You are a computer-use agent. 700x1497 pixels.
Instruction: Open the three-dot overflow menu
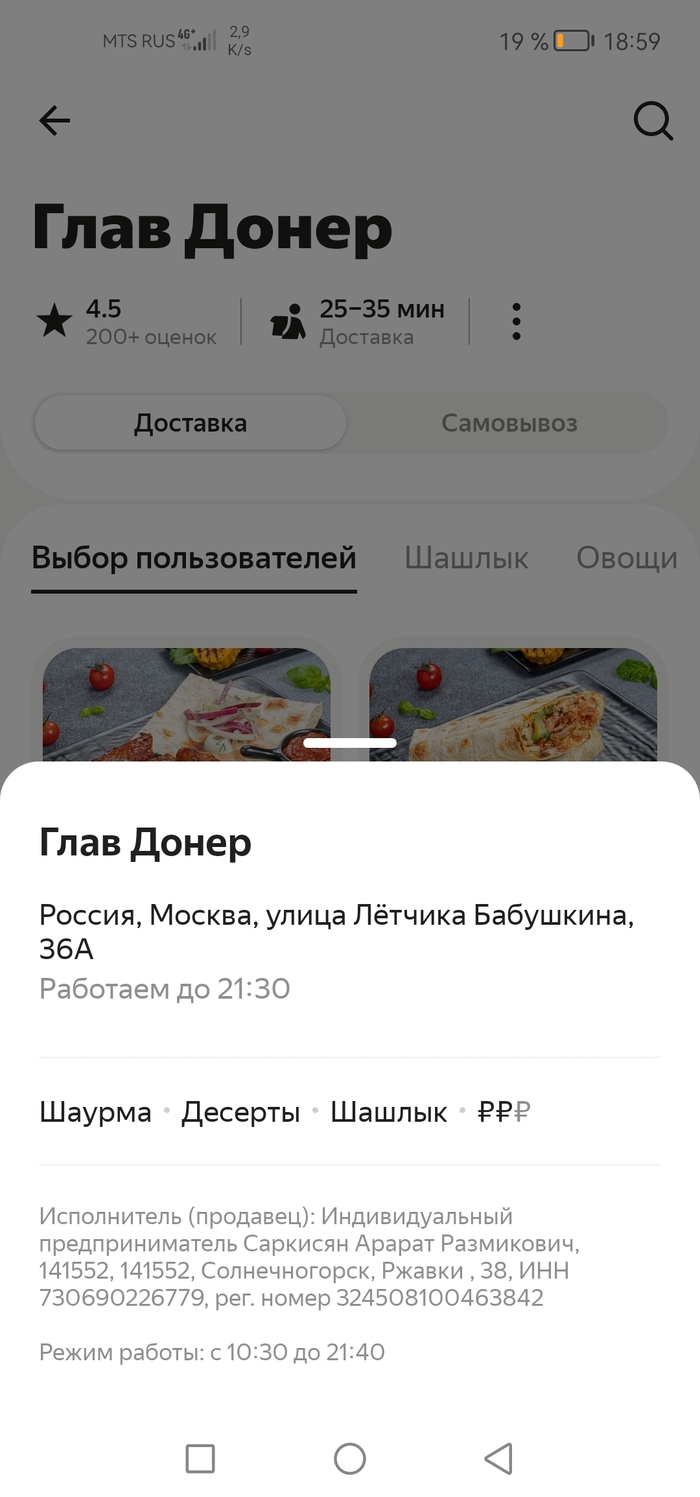(x=516, y=322)
